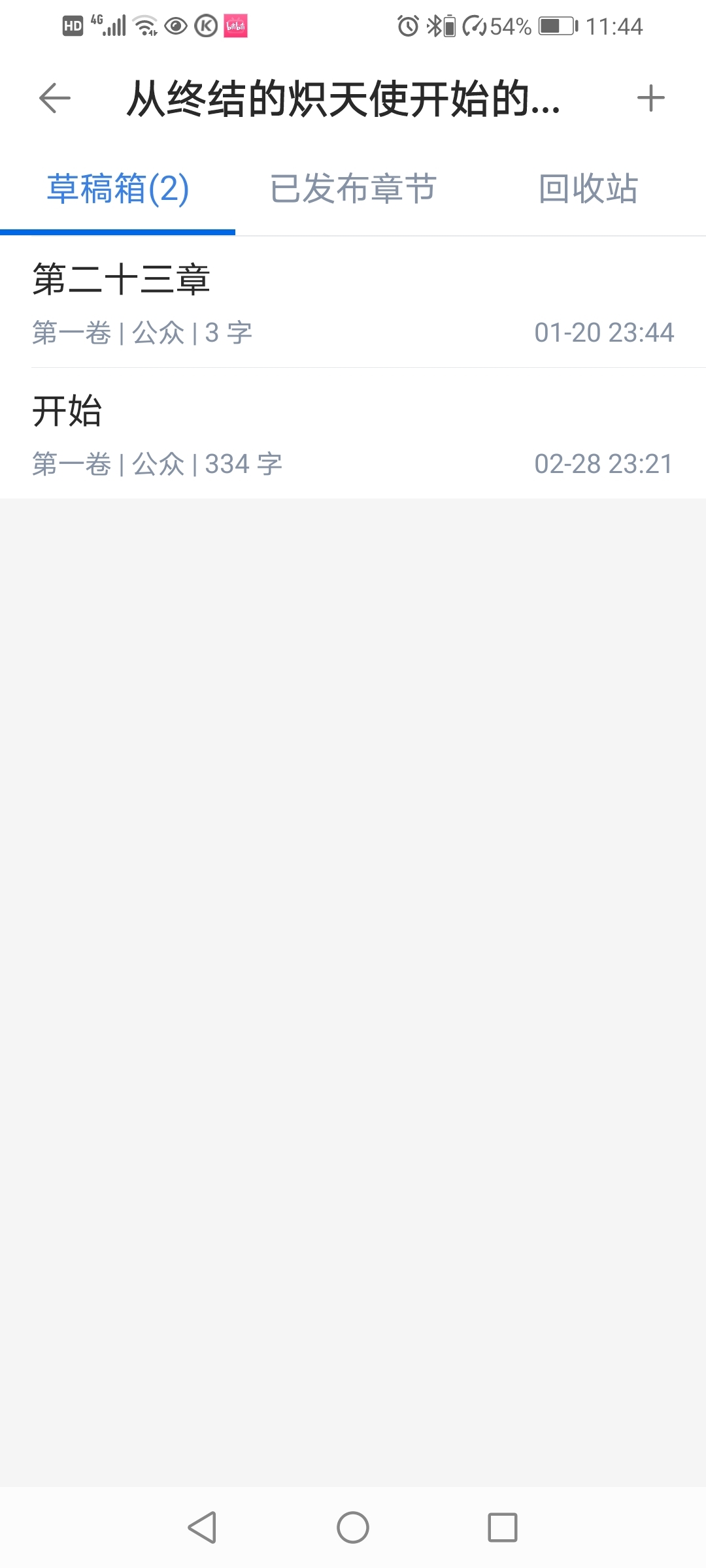The height and width of the screenshot is (1568, 706).
Task: Go back using the top-left arrow
Action: pyautogui.click(x=55, y=99)
